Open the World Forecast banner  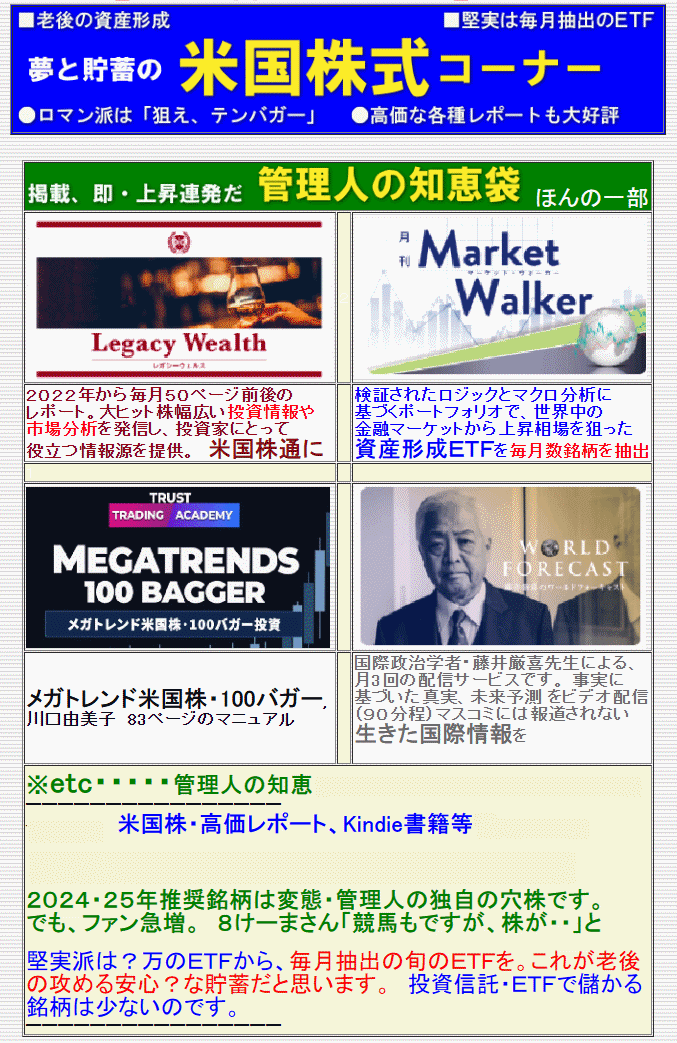pyautogui.click(x=500, y=566)
